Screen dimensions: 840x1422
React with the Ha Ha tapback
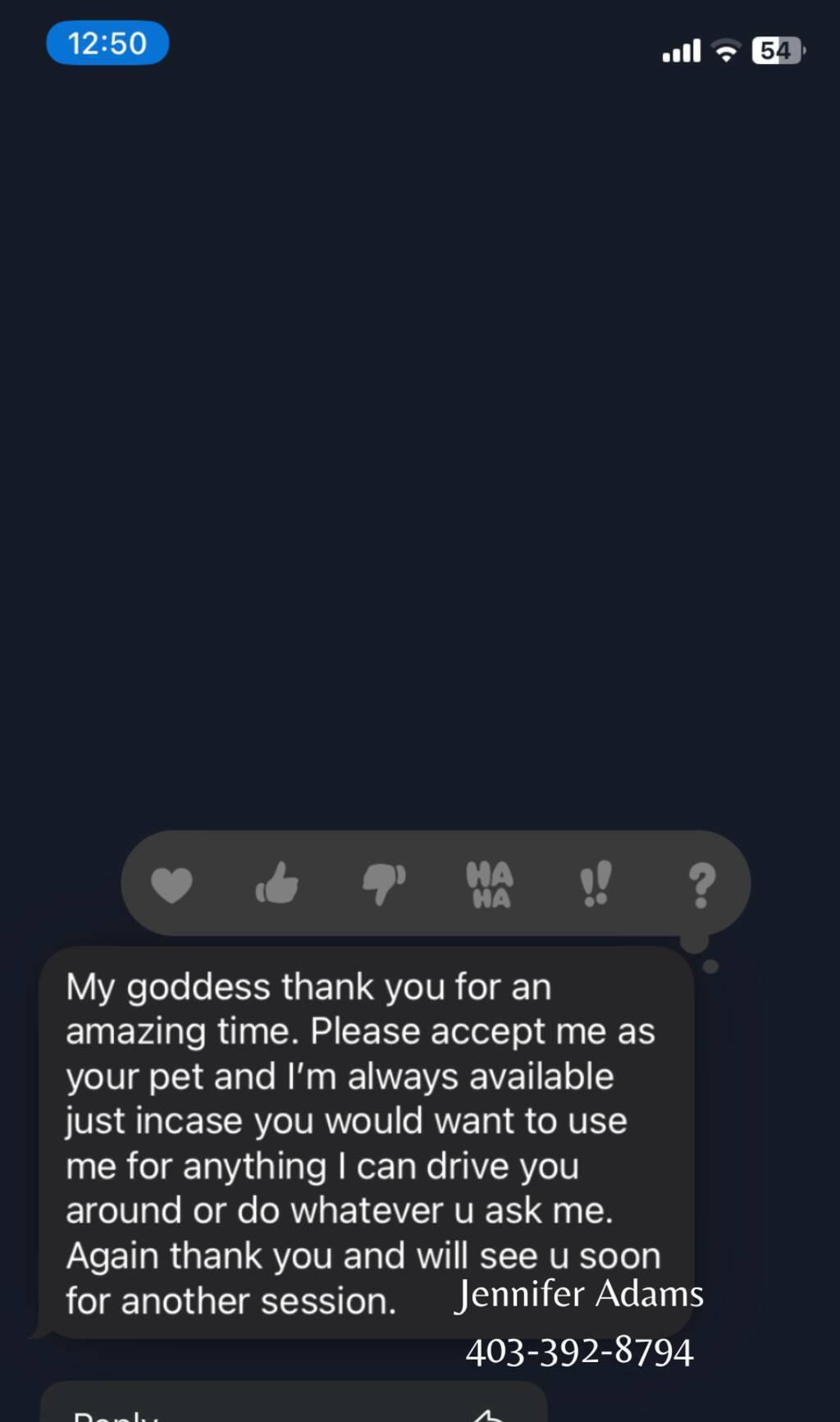tap(490, 885)
